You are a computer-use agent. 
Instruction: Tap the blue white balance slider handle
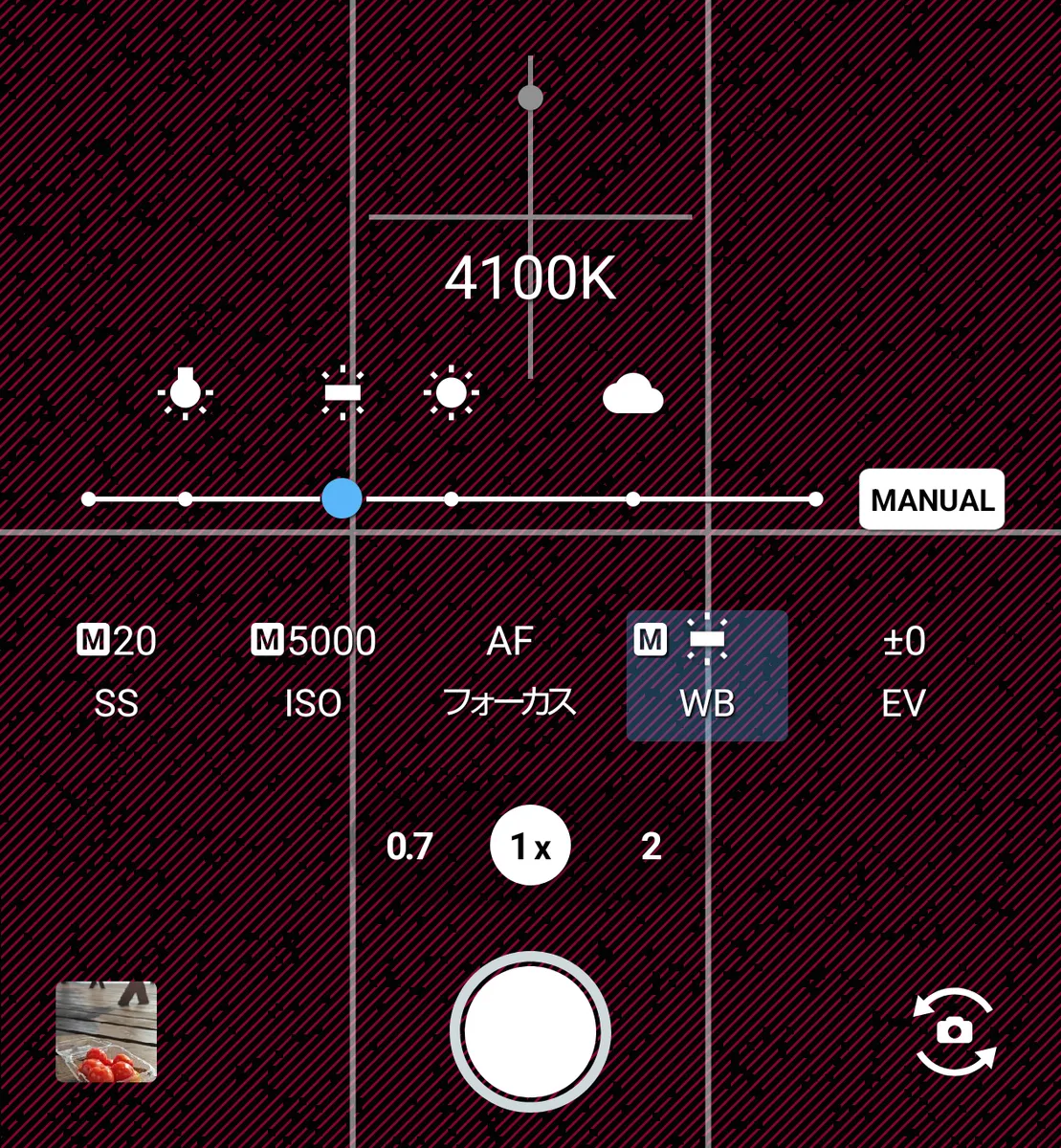[342, 498]
